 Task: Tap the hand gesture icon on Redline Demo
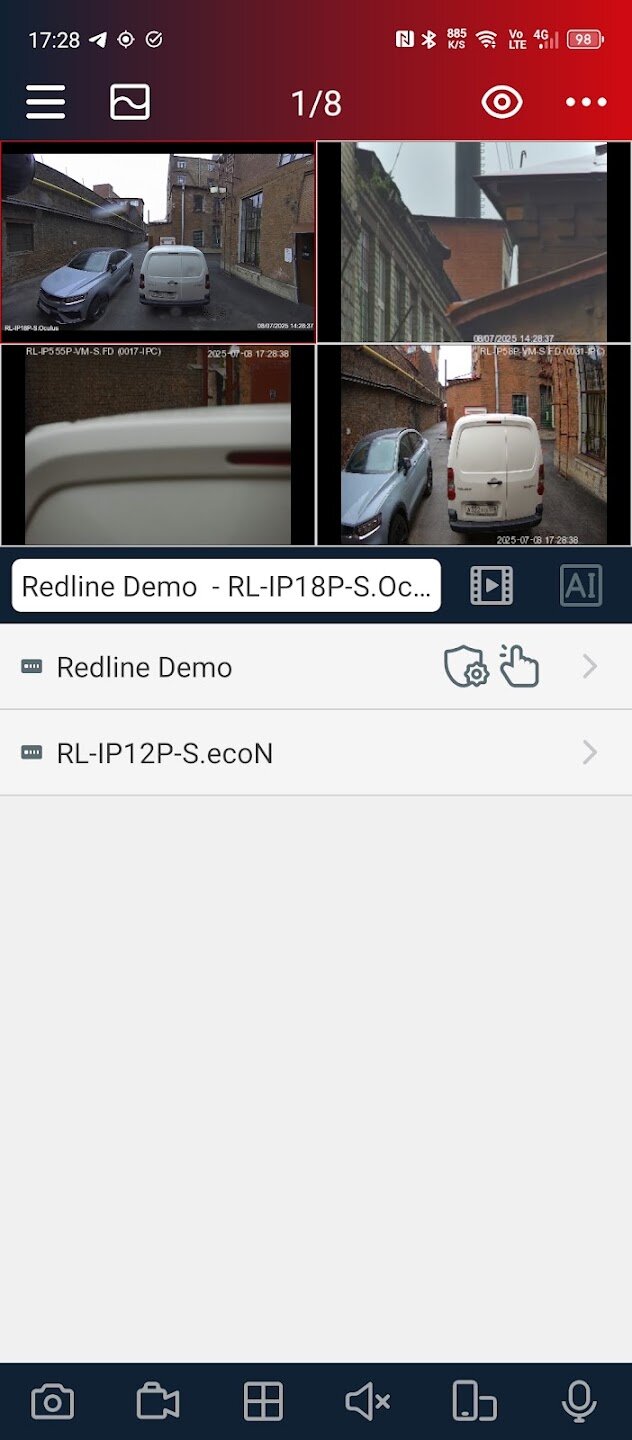(x=519, y=667)
